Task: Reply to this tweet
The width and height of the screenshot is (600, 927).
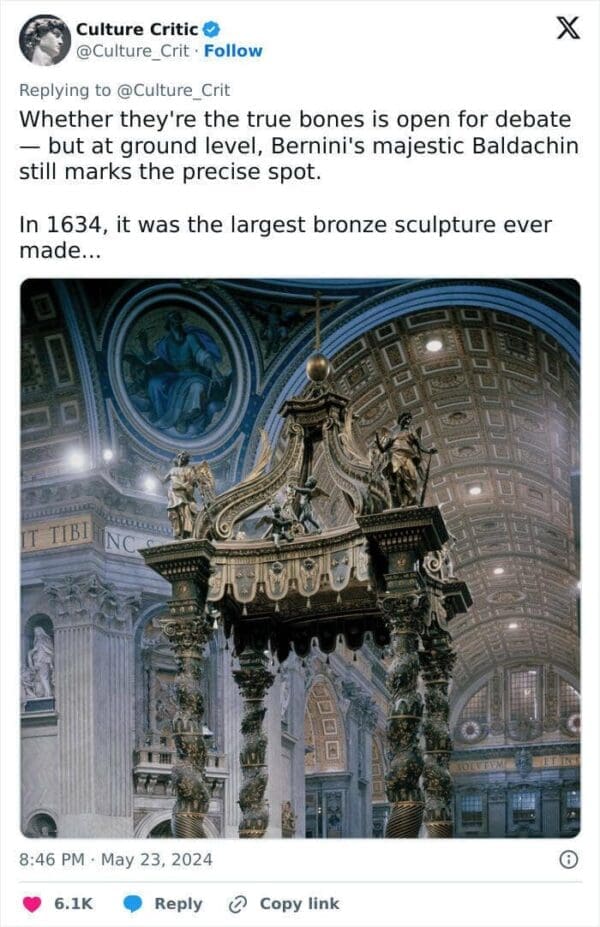Action: pos(163,904)
